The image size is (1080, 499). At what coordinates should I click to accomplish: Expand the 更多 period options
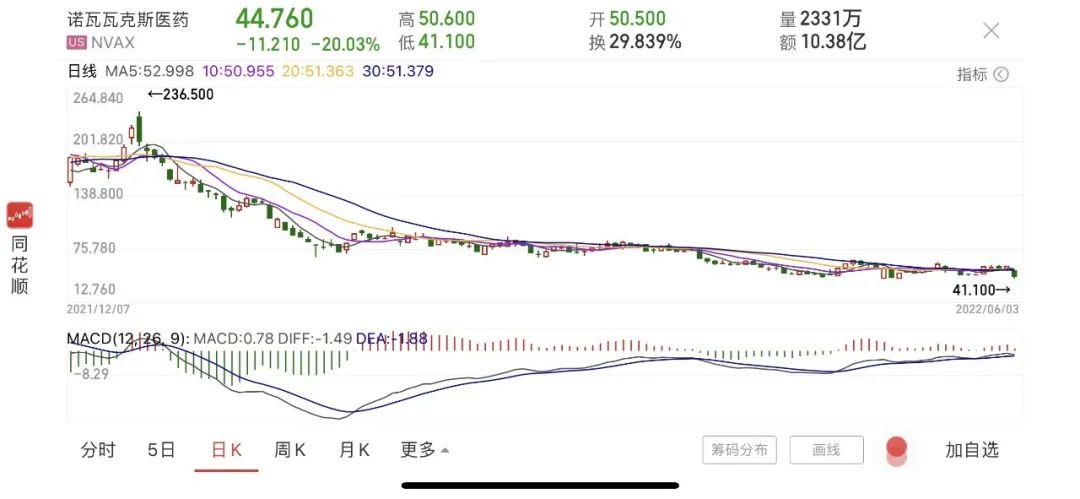point(424,450)
